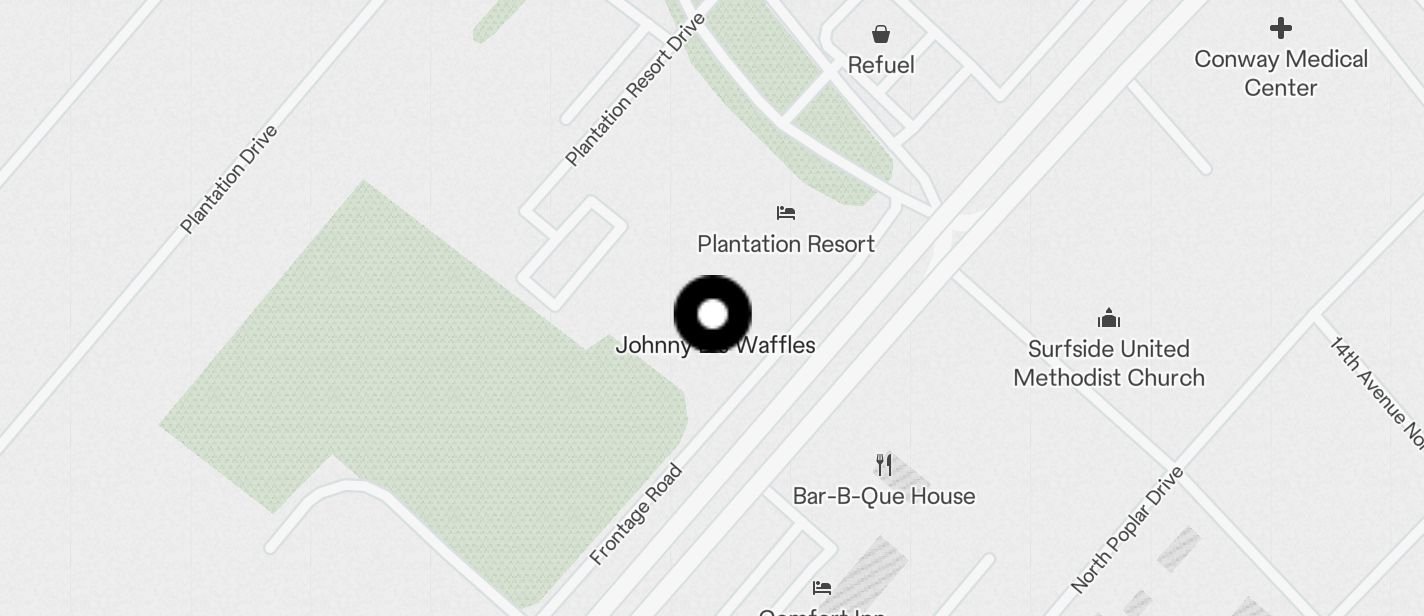Open the Bar-B-Que House restaurant marker

pyautogui.click(x=884, y=465)
